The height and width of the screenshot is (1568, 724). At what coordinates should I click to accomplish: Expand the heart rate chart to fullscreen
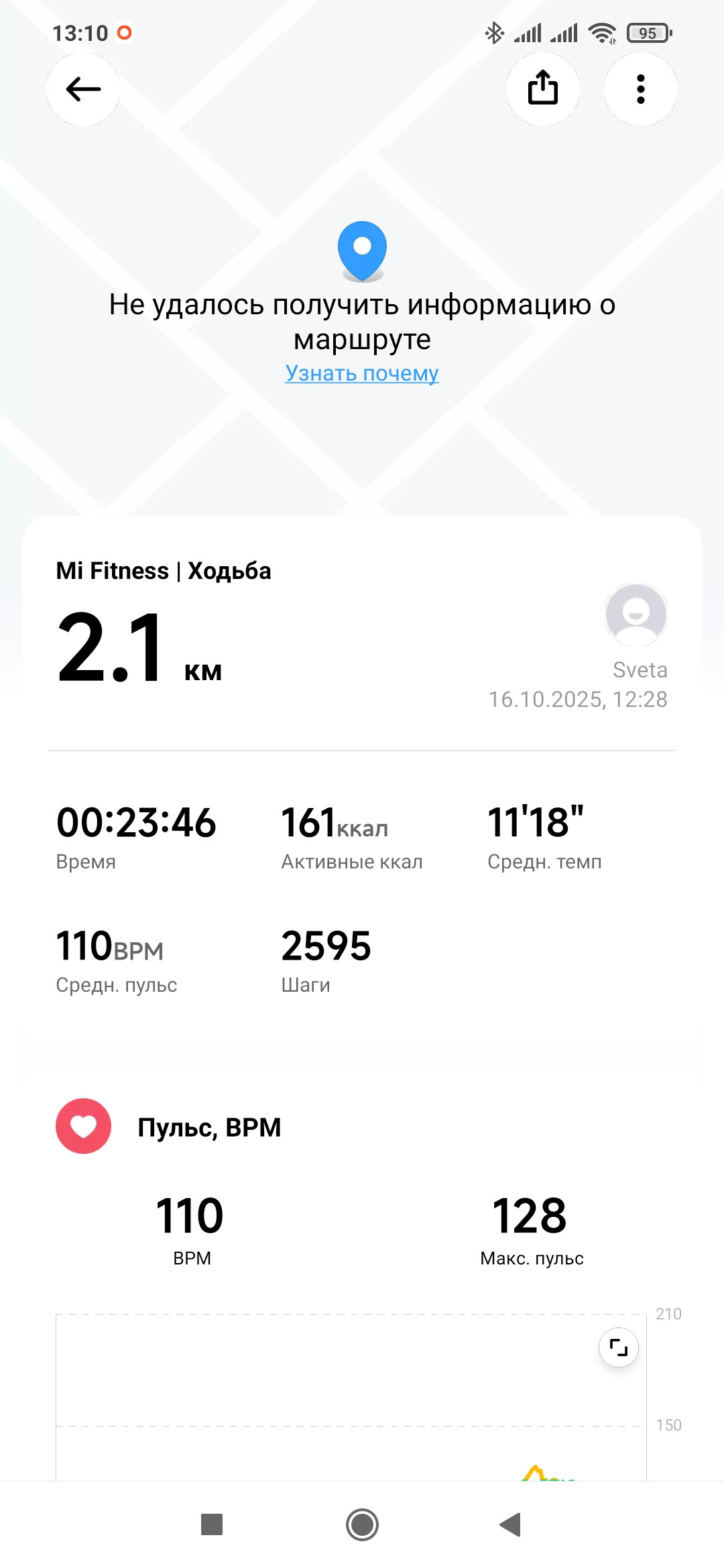[x=618, y=1347]
